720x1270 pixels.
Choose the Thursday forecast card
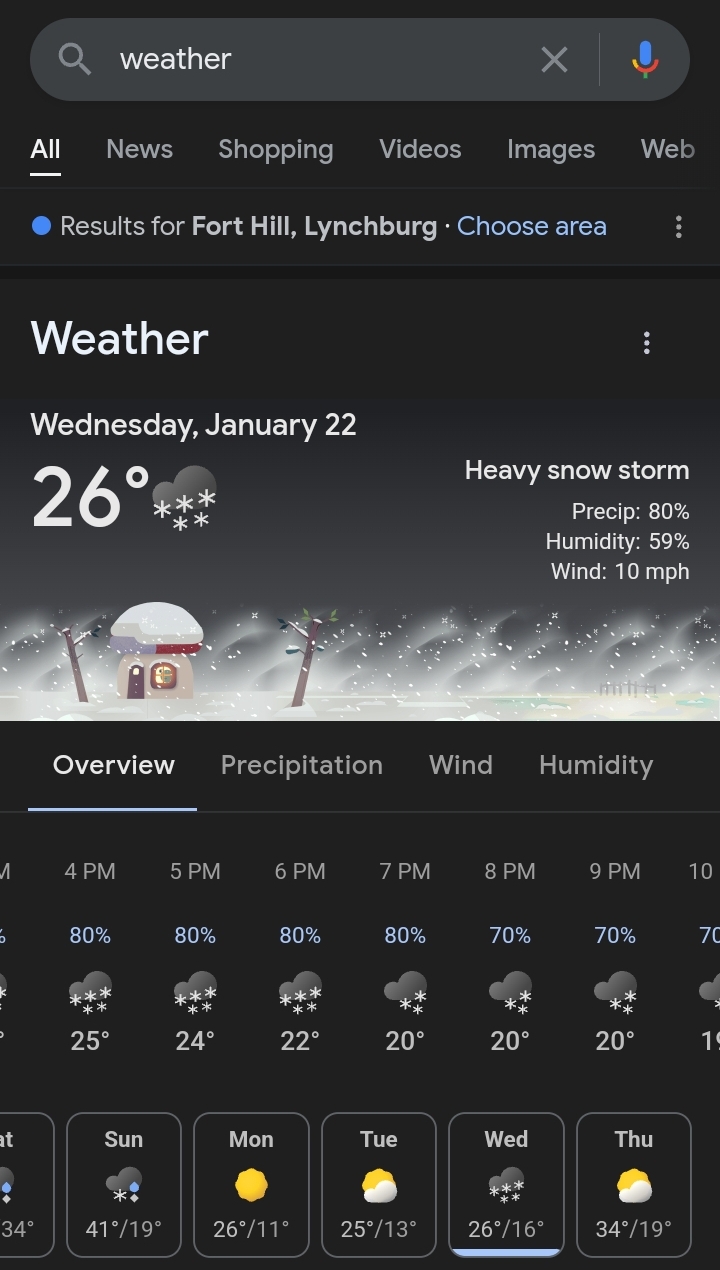pos(634,1185)
